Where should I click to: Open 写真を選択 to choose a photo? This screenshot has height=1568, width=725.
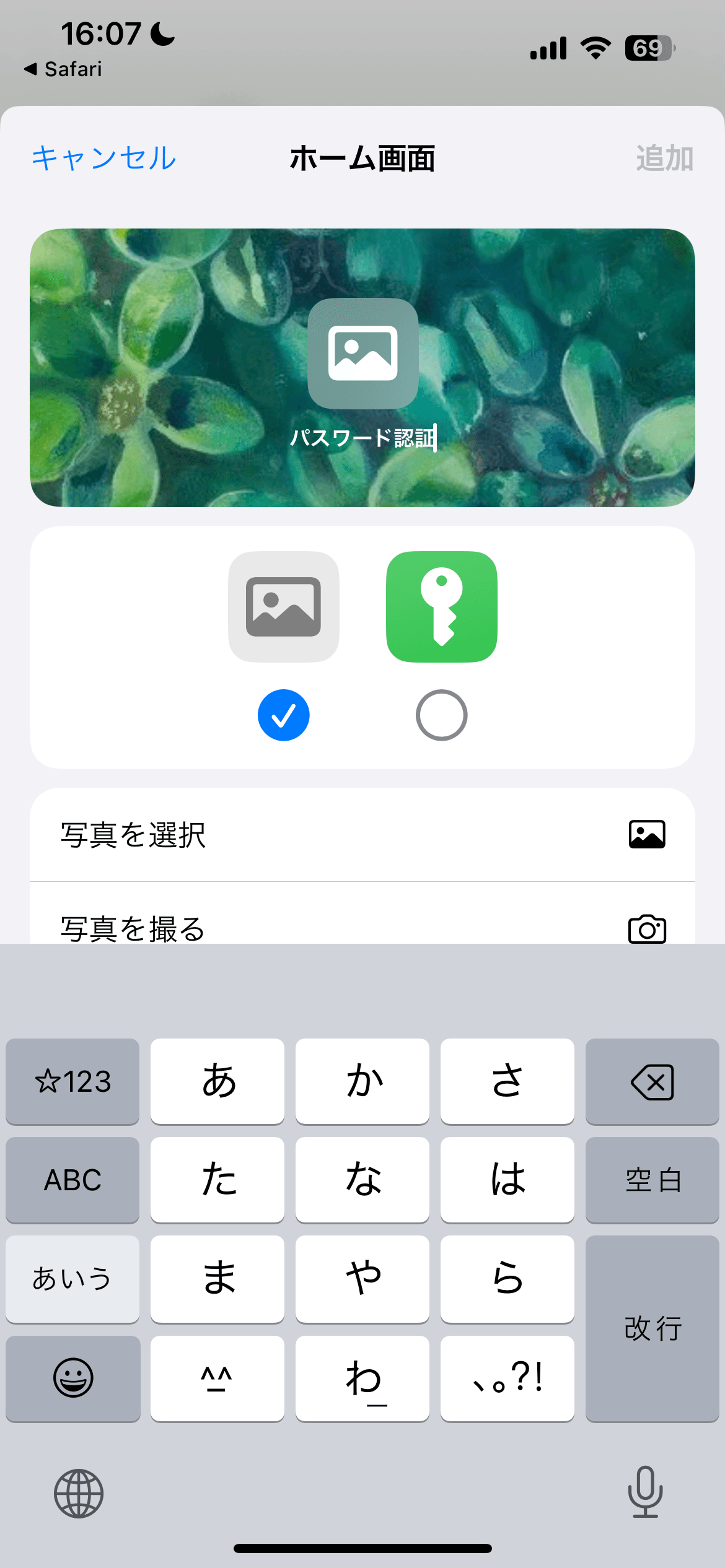tap(362, 835)
